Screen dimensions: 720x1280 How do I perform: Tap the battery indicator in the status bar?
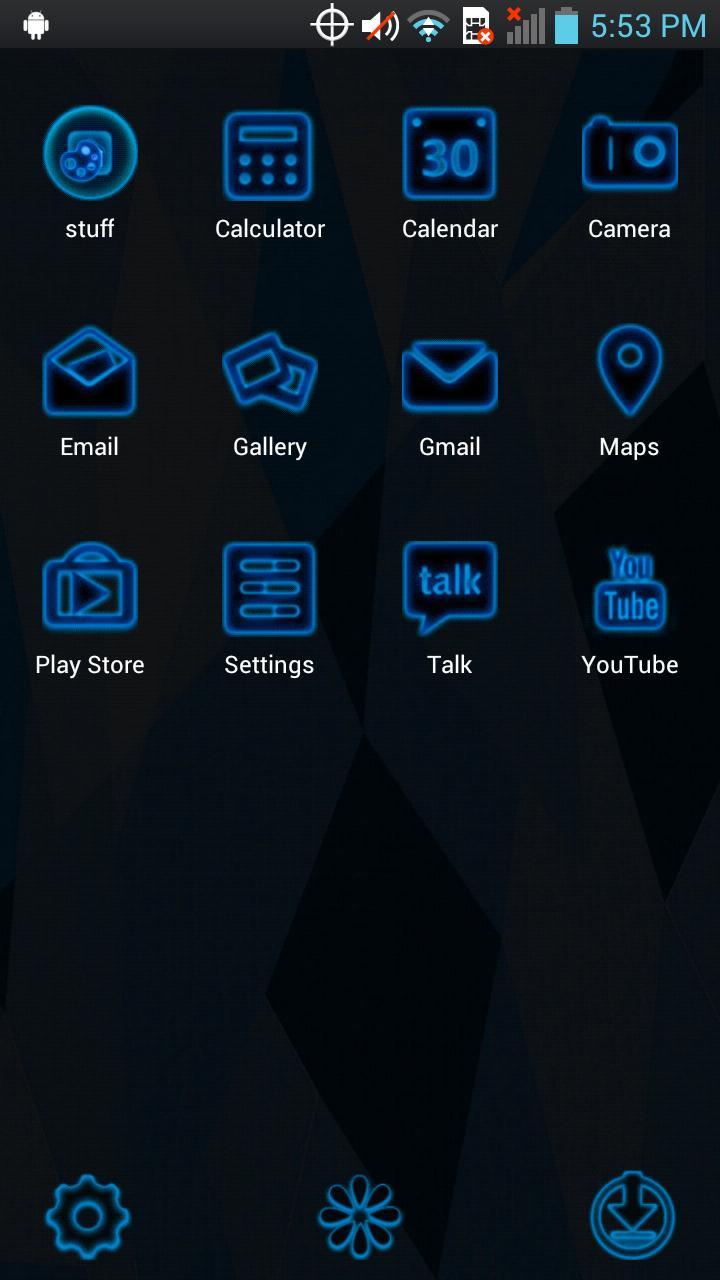pos(564,25)
